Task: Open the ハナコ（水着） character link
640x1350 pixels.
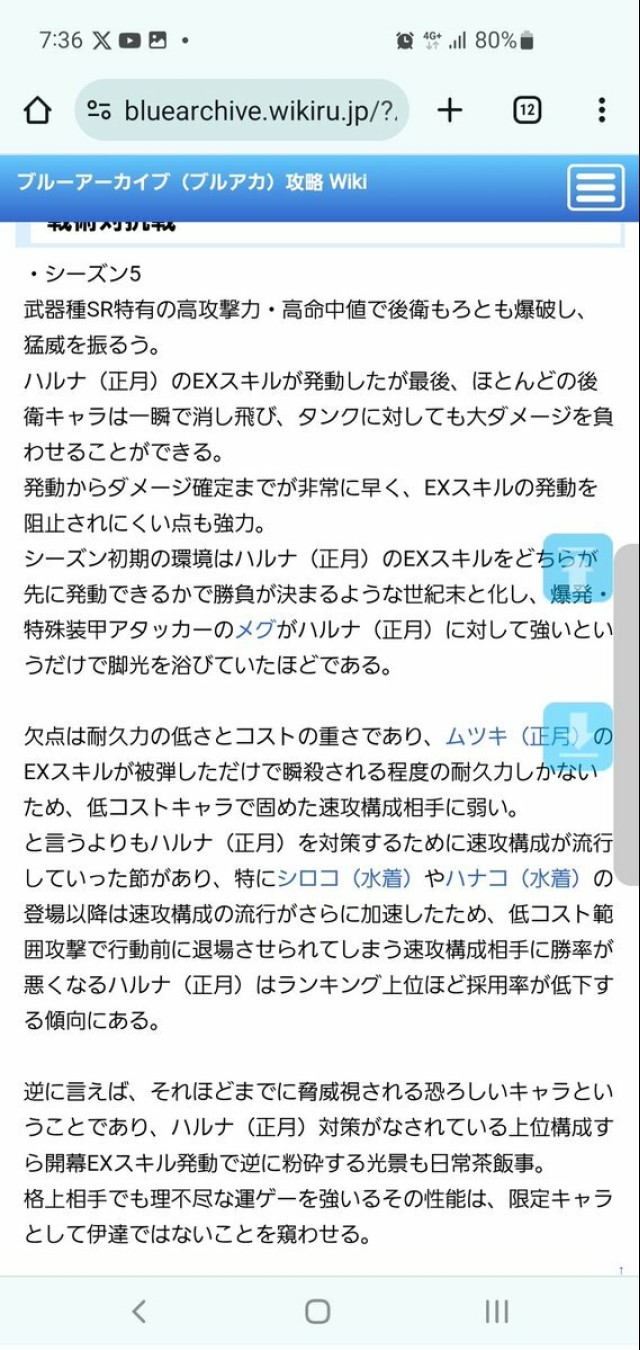Action: click(x=514, y=878)
